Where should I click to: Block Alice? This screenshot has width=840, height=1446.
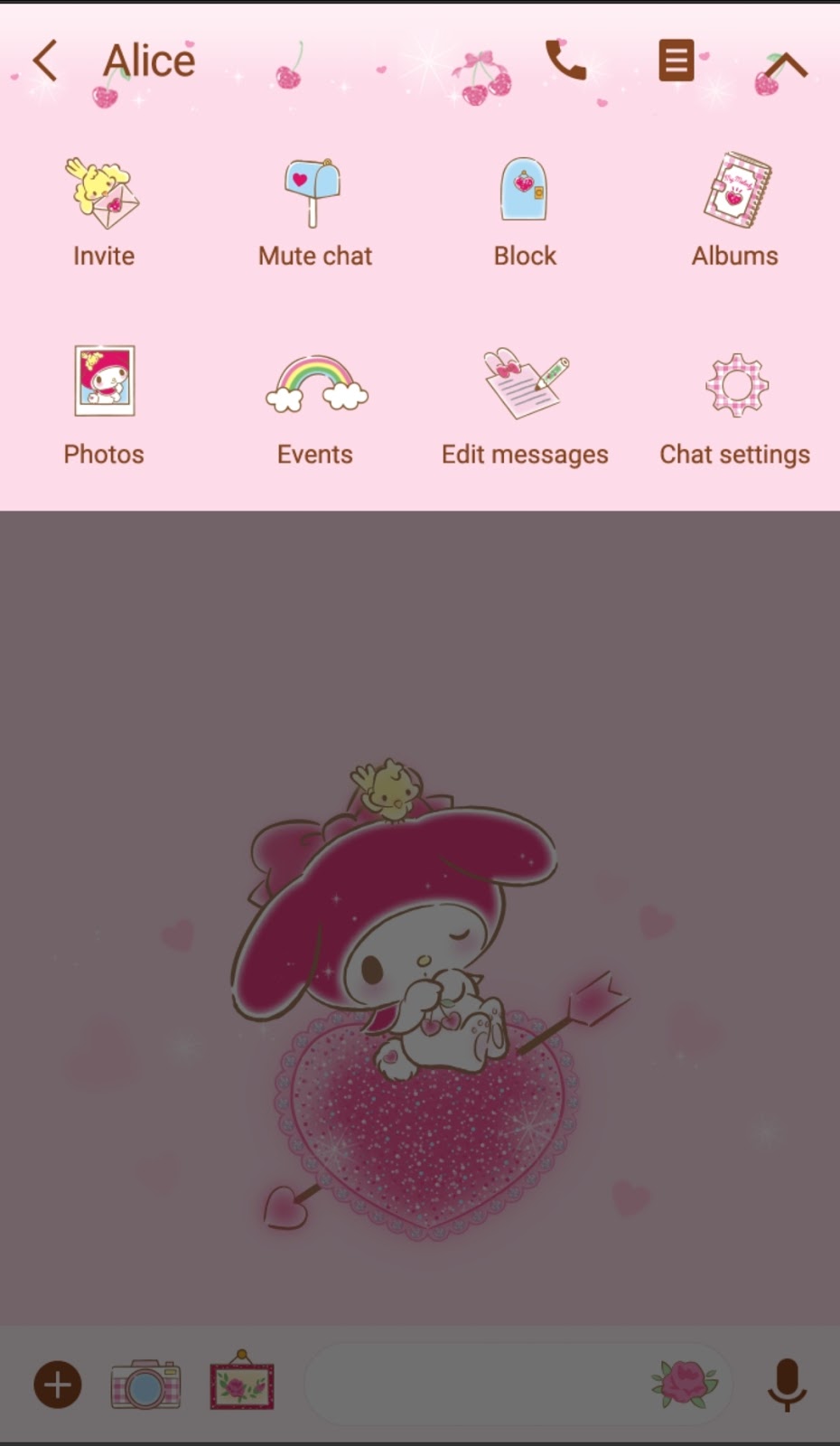(x=525, y=212)
